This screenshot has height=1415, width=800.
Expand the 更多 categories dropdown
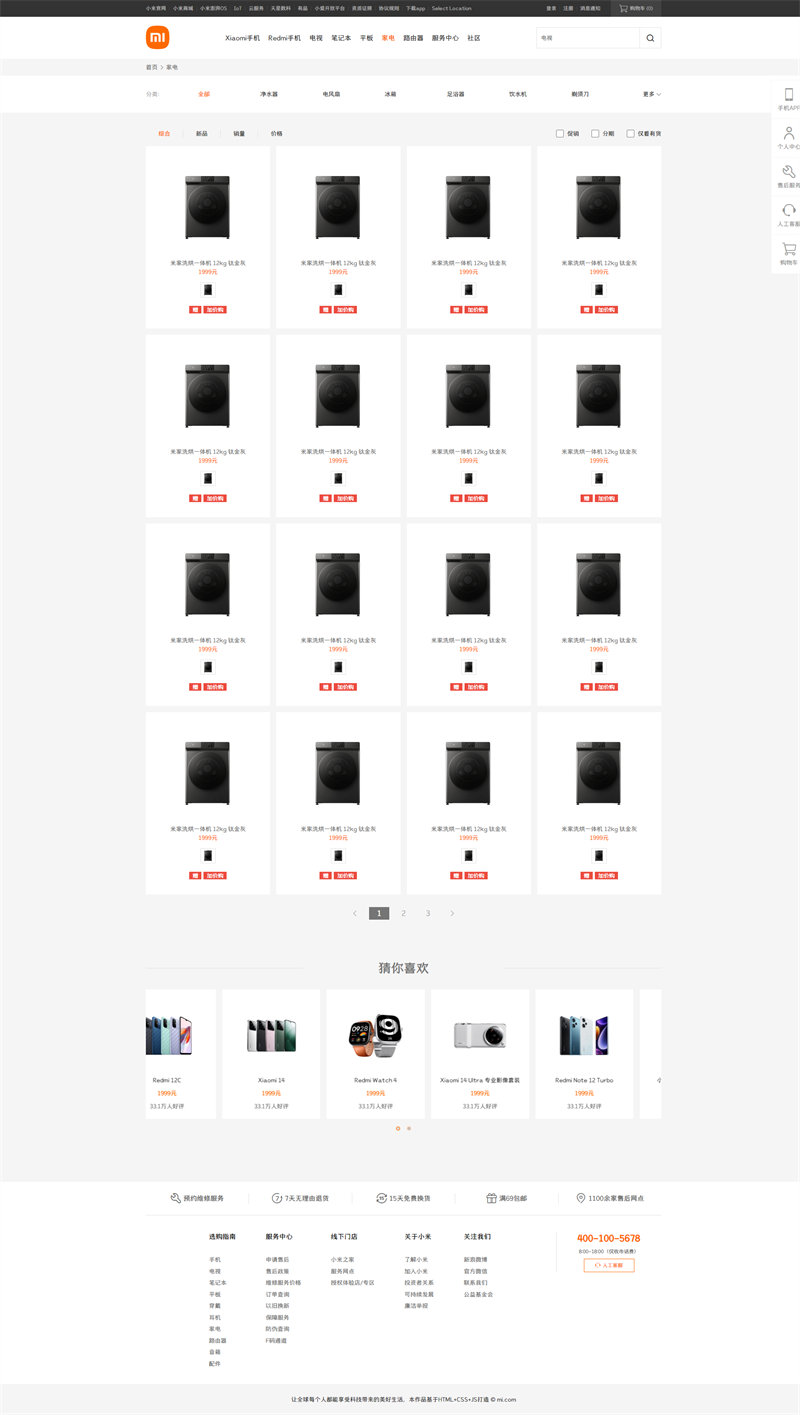tap(652, 94)
